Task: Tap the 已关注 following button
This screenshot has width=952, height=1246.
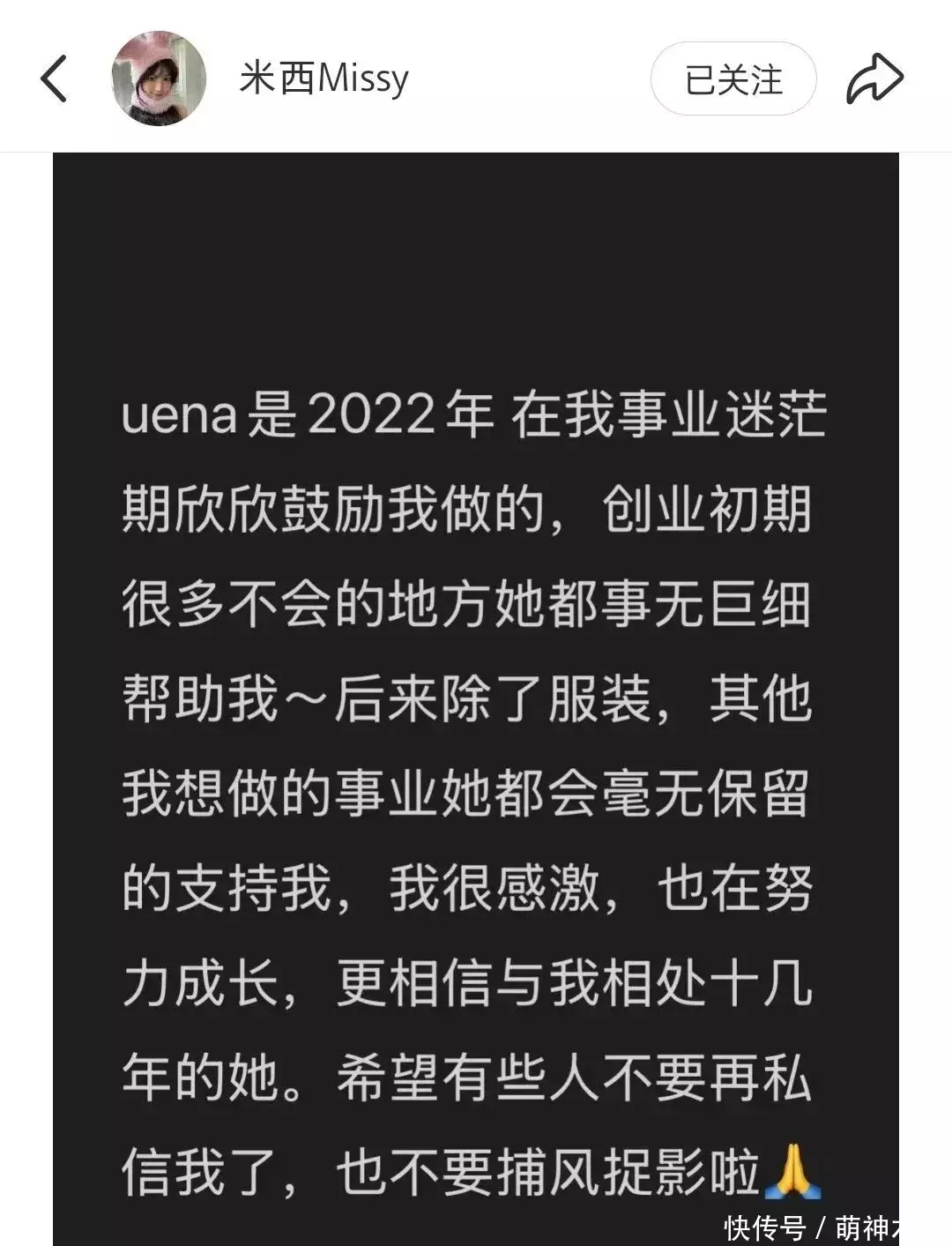Action: coord(733,79)
